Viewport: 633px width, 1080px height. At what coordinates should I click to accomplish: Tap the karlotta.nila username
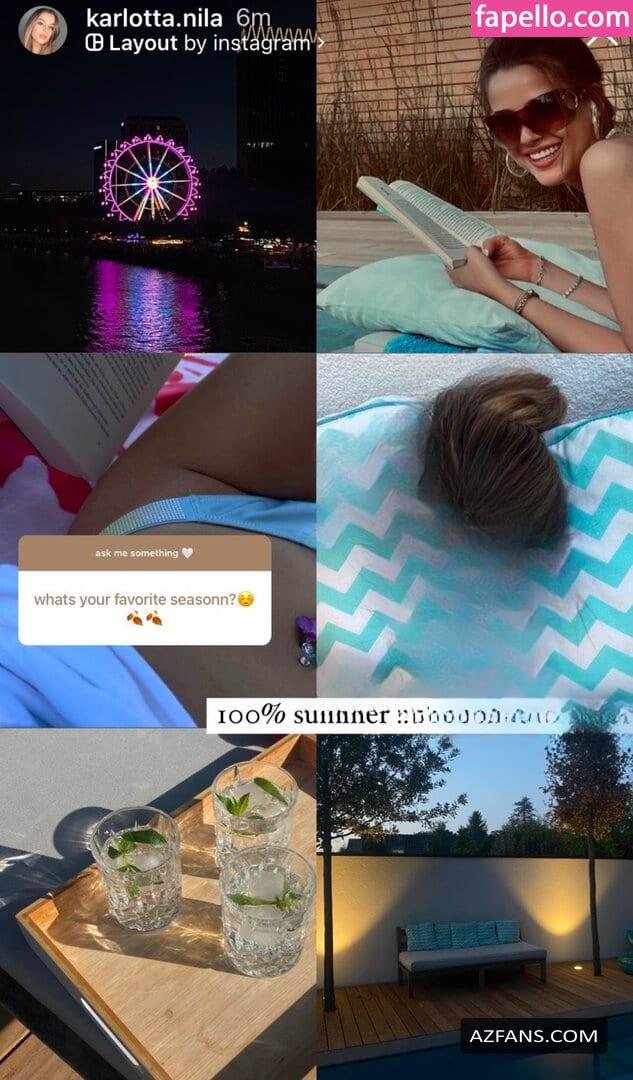tap(156, 18)
